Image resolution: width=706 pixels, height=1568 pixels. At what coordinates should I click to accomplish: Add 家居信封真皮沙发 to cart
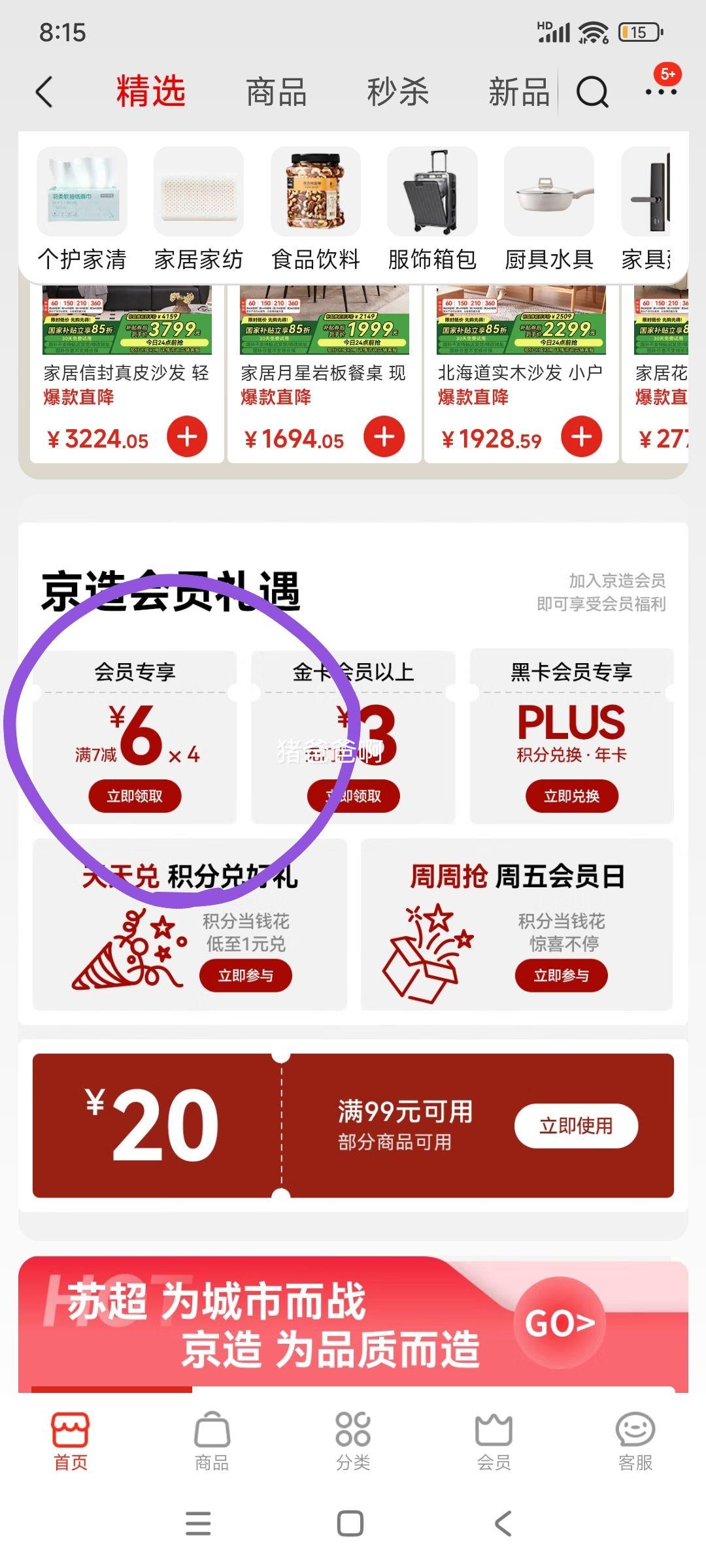click(187, 437)
